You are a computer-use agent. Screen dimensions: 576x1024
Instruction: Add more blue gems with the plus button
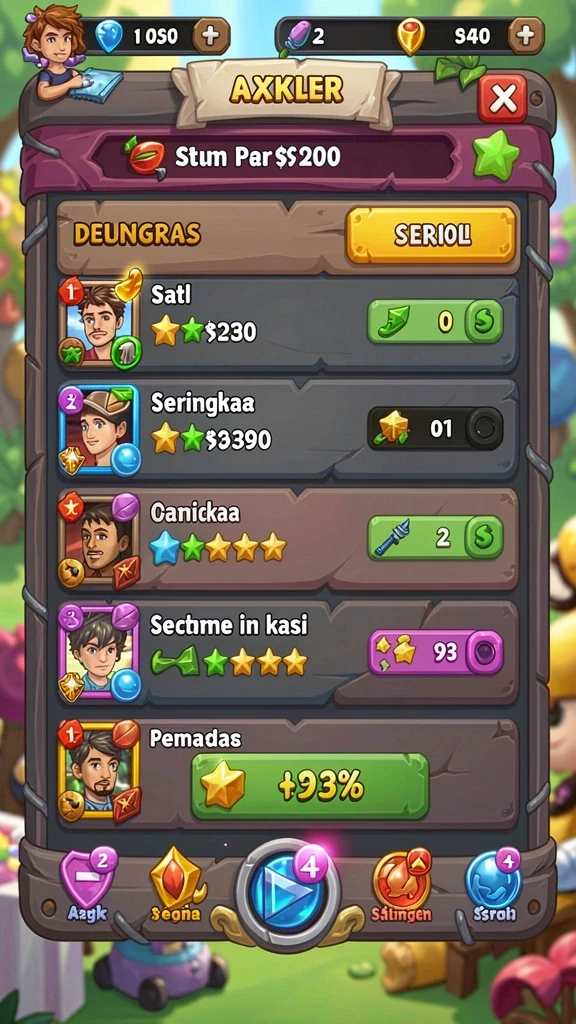point(210,36)
